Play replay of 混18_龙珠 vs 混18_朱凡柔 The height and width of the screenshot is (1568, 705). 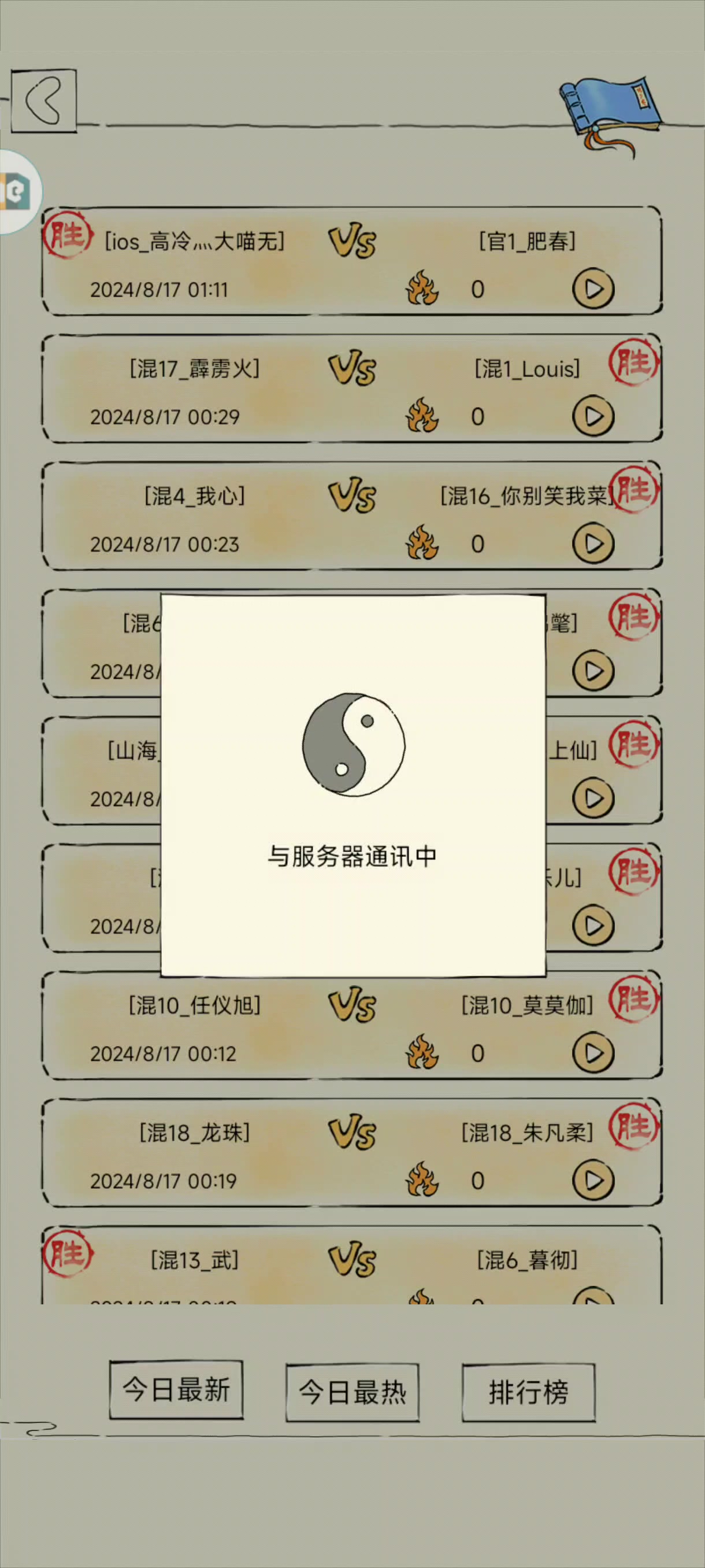(593, 1180)
